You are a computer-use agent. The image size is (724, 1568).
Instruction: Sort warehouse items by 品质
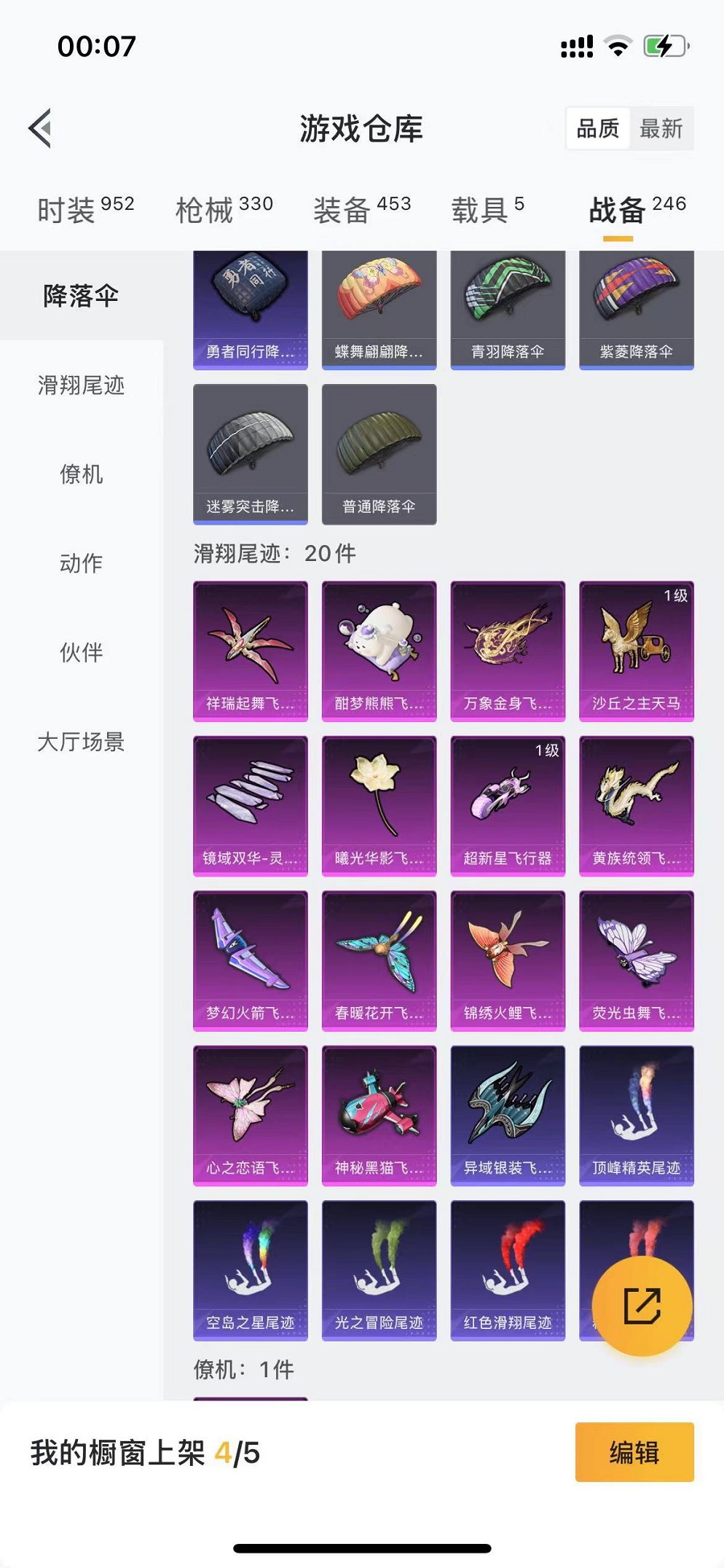(x=598, y=129)
